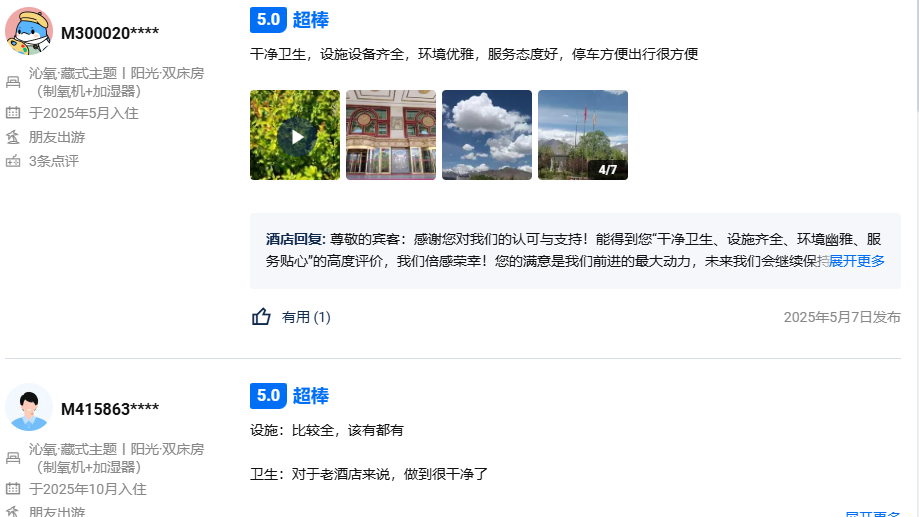Open the building facade photo in M300020's review
Viewport: 919px width, 517px height.
[x=391, y=135]
